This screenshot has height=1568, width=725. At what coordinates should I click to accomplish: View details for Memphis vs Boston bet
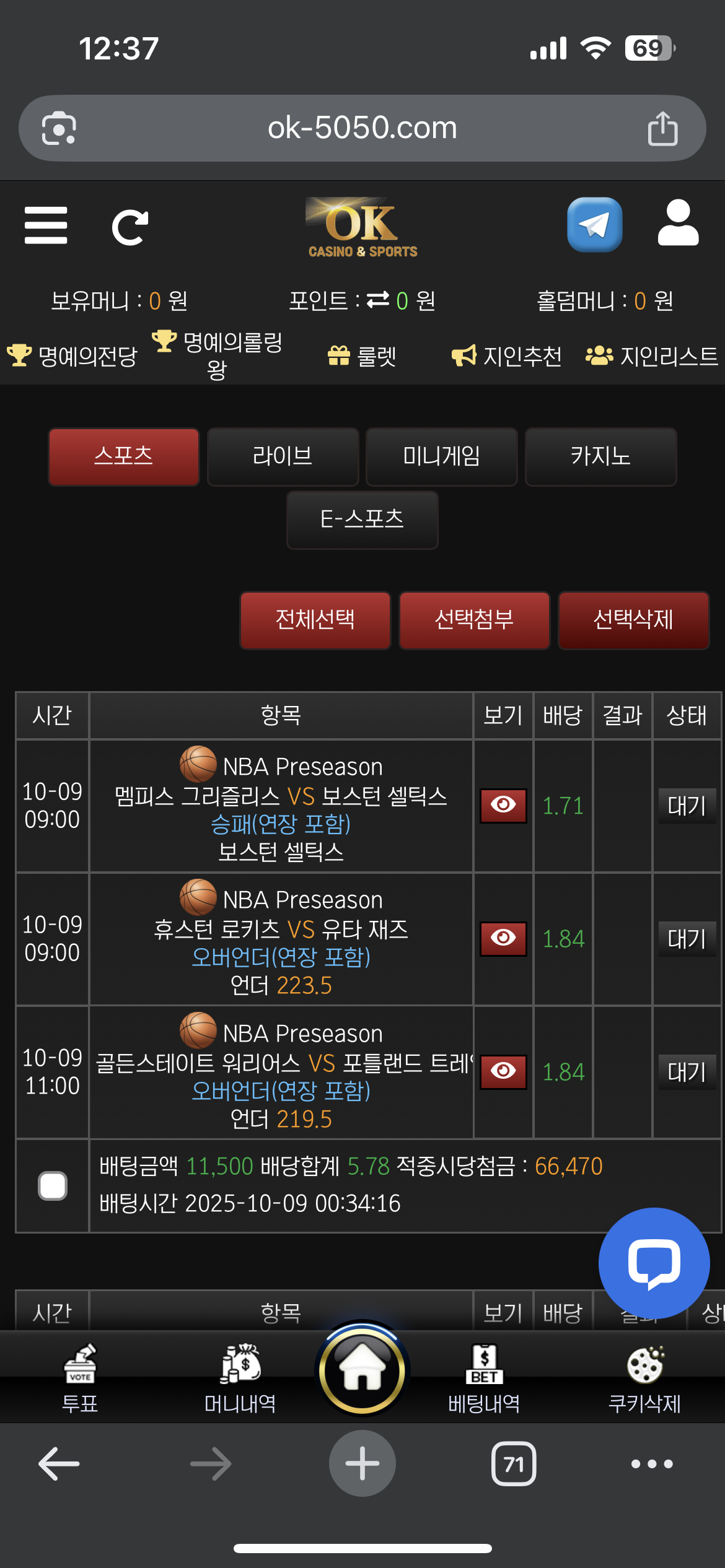503,805
